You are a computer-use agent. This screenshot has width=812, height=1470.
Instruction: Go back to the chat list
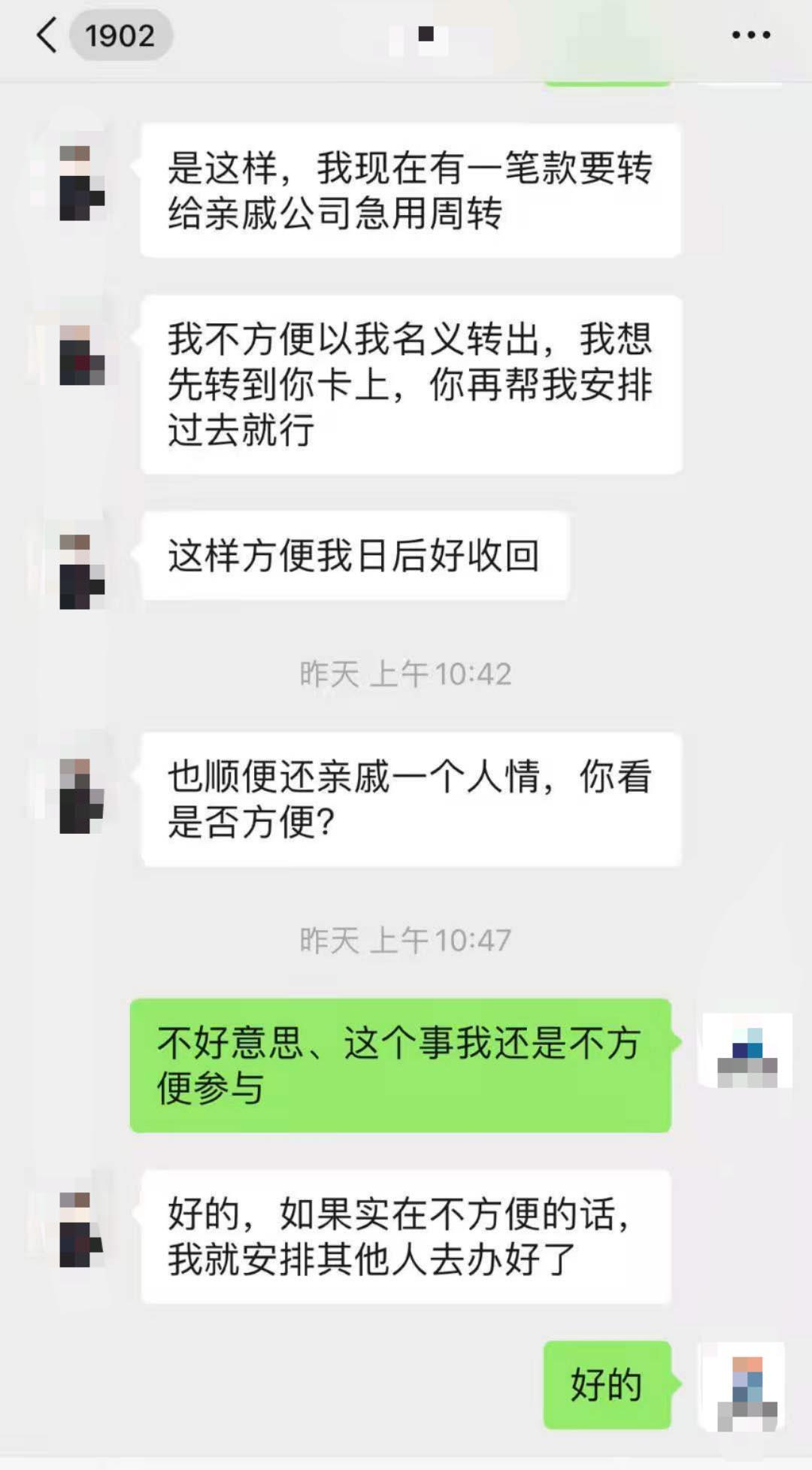point(47,35)
